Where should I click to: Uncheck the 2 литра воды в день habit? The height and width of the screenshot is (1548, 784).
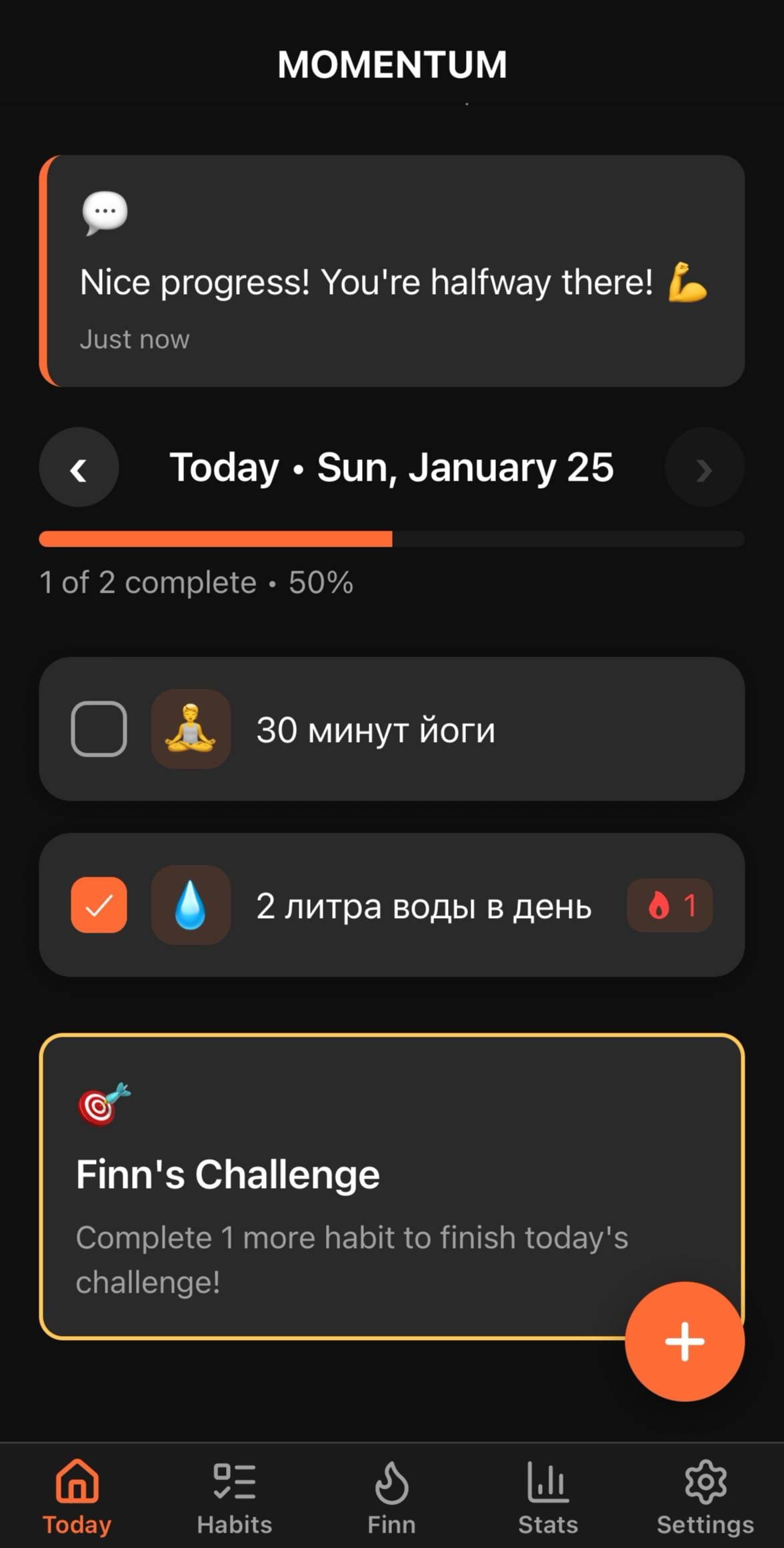[99, 905]
